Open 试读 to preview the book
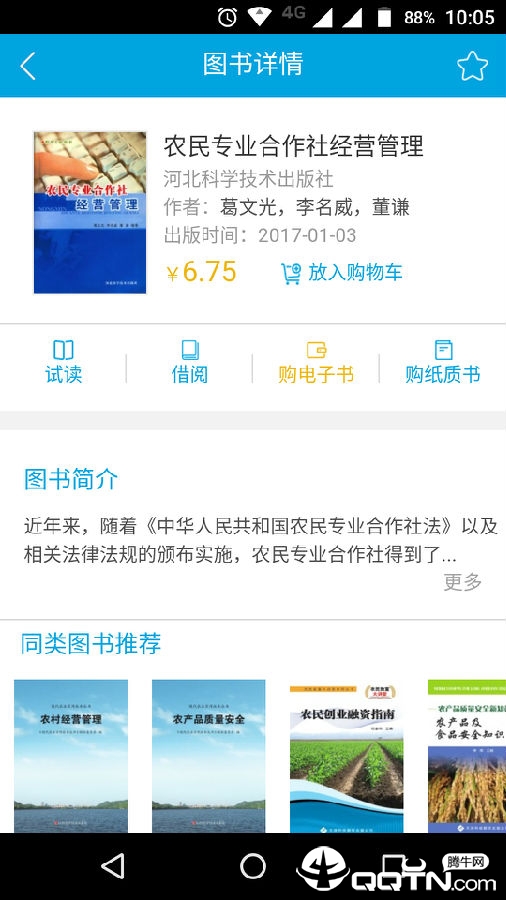Viewport: 506px width, 900px height. point(63,362)
